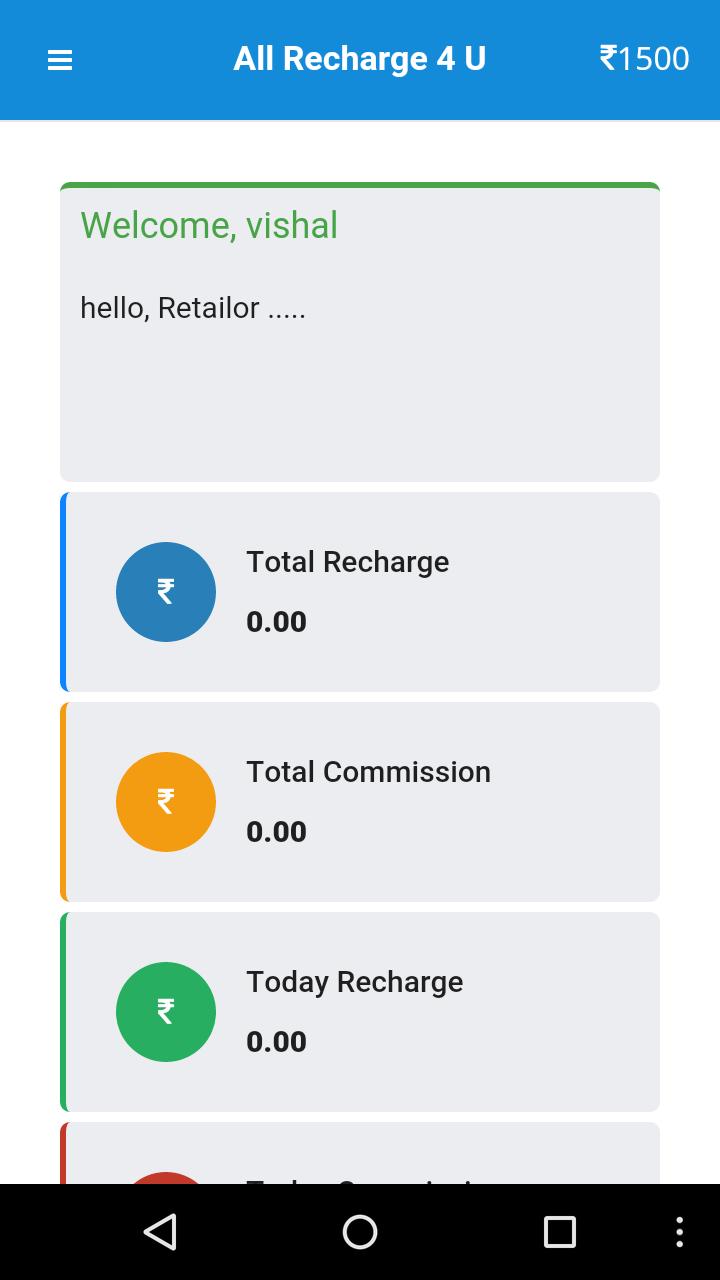Tap the hello, Retailor greeting text
The height and width of the screenshot is (1280, 720).
click(193, 307)
